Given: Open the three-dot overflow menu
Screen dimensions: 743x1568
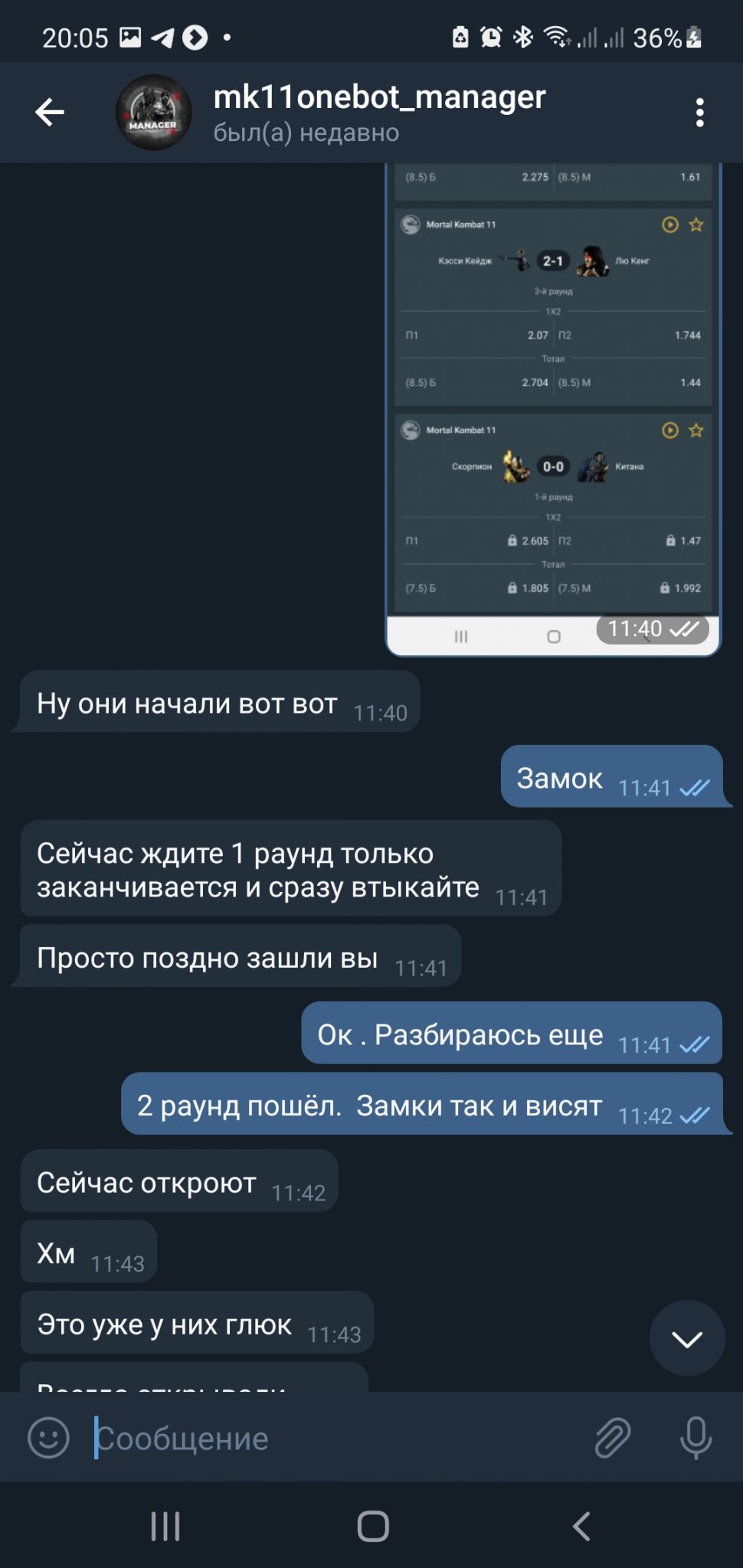Looking at the screenshot, I should click(x=699, y=113).
